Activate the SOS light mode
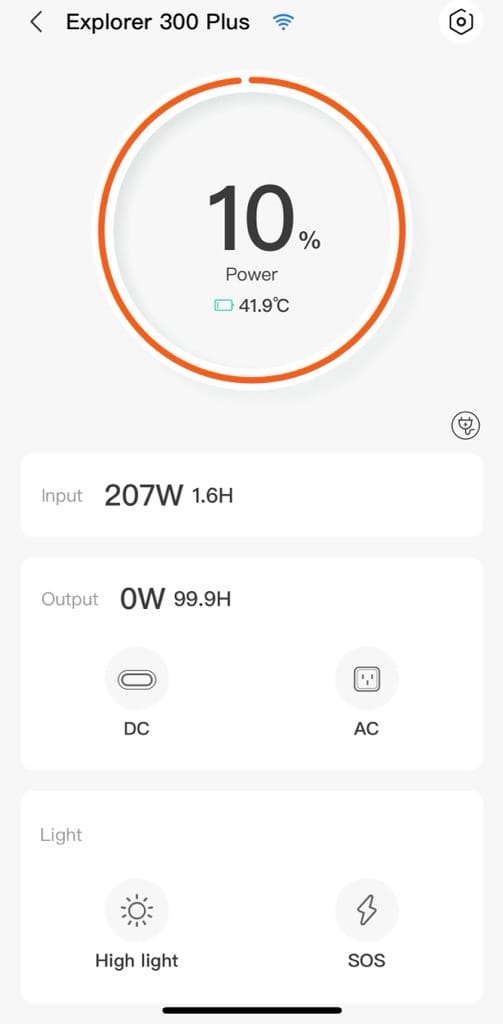This screenshot has height=1024, width=503. point(366,910)
